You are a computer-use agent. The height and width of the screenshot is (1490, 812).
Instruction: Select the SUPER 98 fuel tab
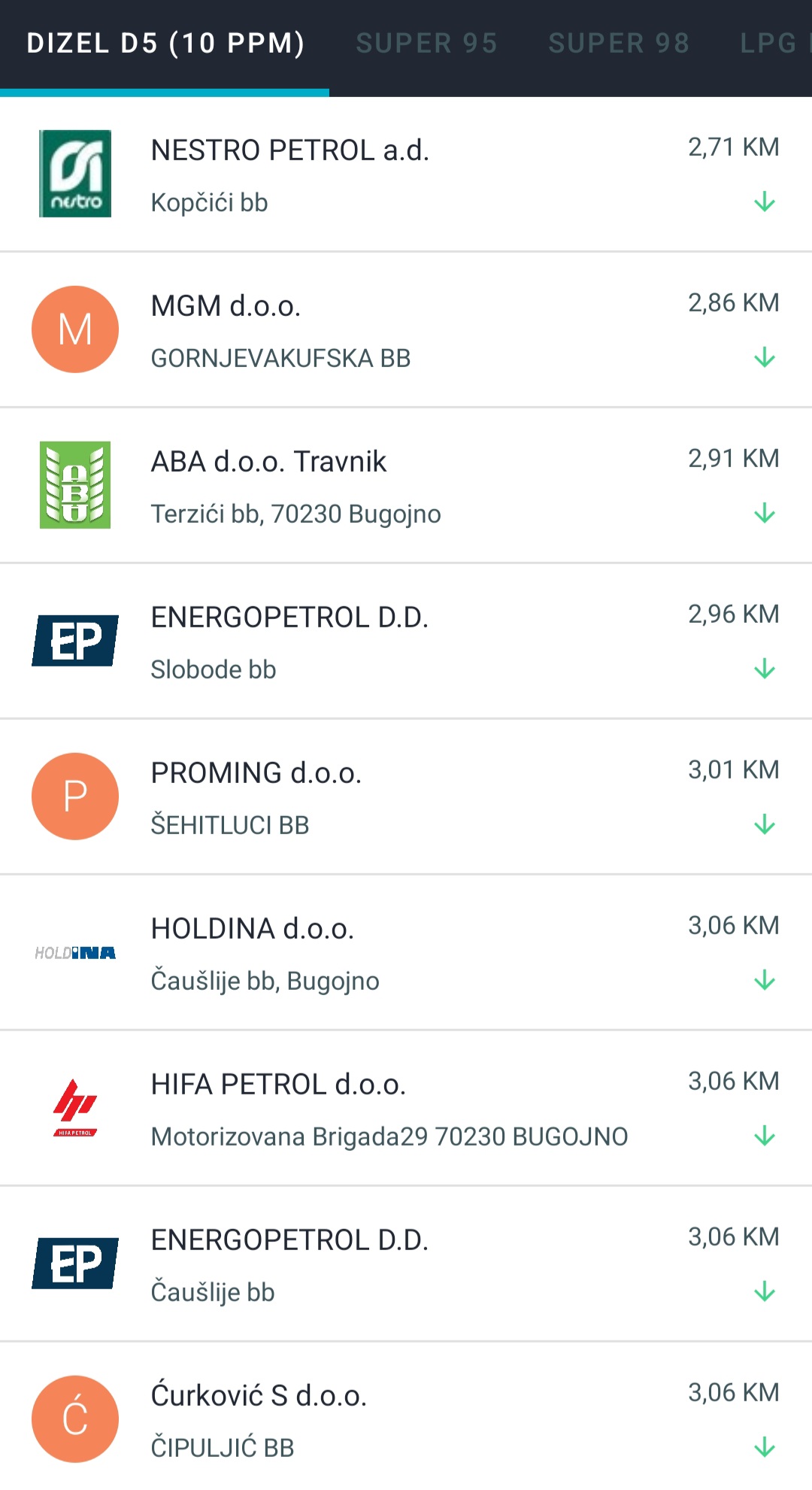[619, 44]
